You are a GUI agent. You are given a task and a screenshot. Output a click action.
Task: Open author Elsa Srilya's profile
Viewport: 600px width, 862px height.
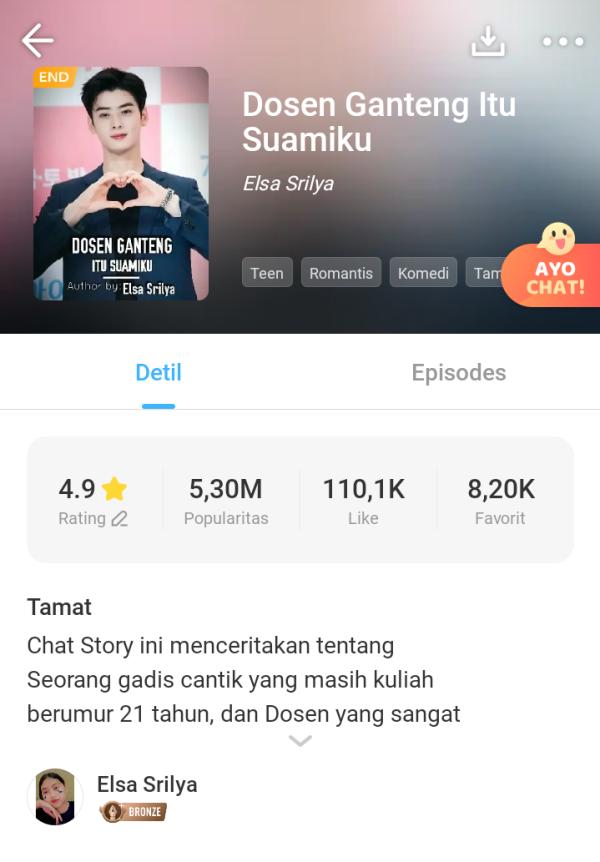147,785
